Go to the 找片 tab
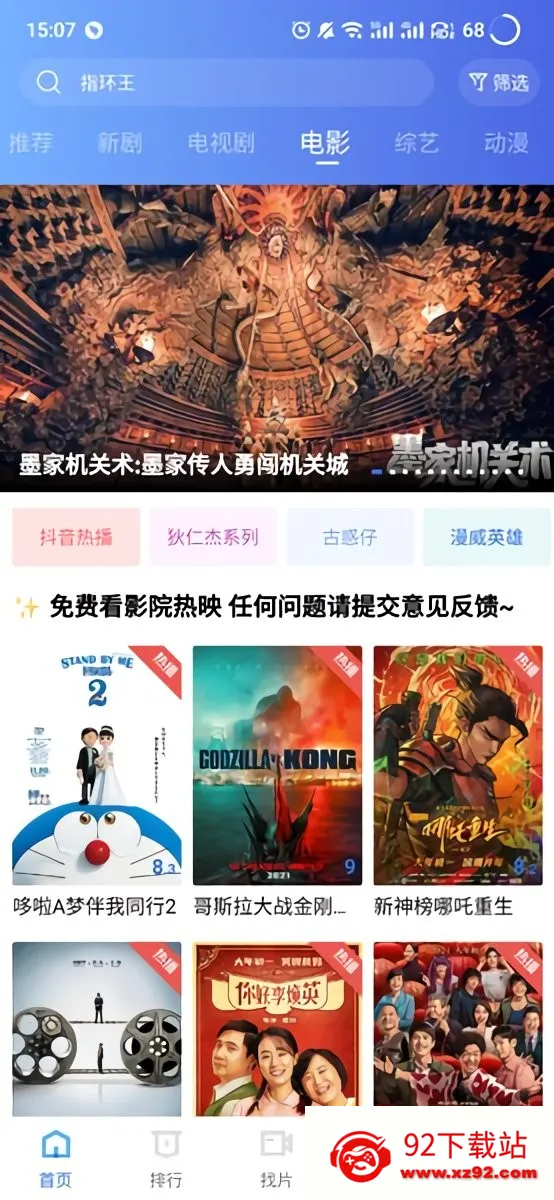This screenshot has width=554, height=1200. 276,1158
